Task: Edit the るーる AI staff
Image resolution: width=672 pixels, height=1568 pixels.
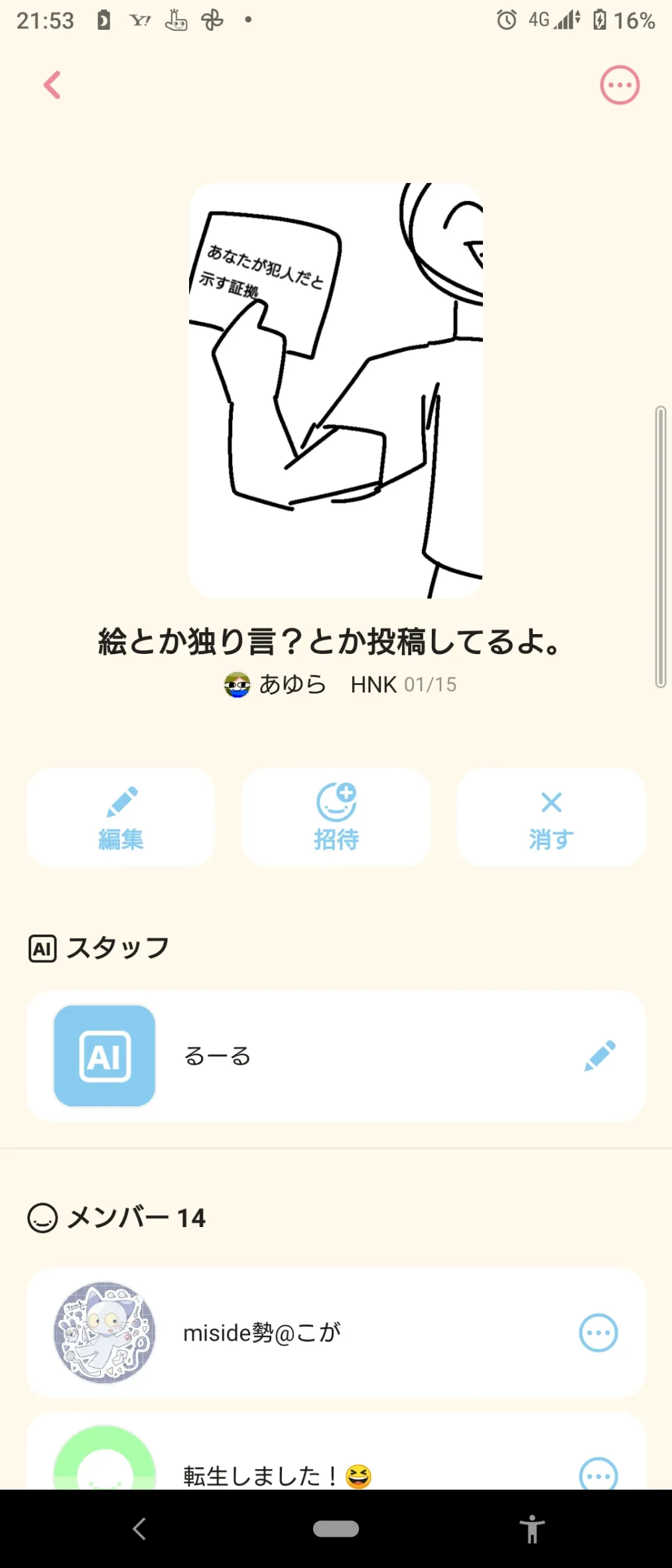Action: click(600, 1055)
